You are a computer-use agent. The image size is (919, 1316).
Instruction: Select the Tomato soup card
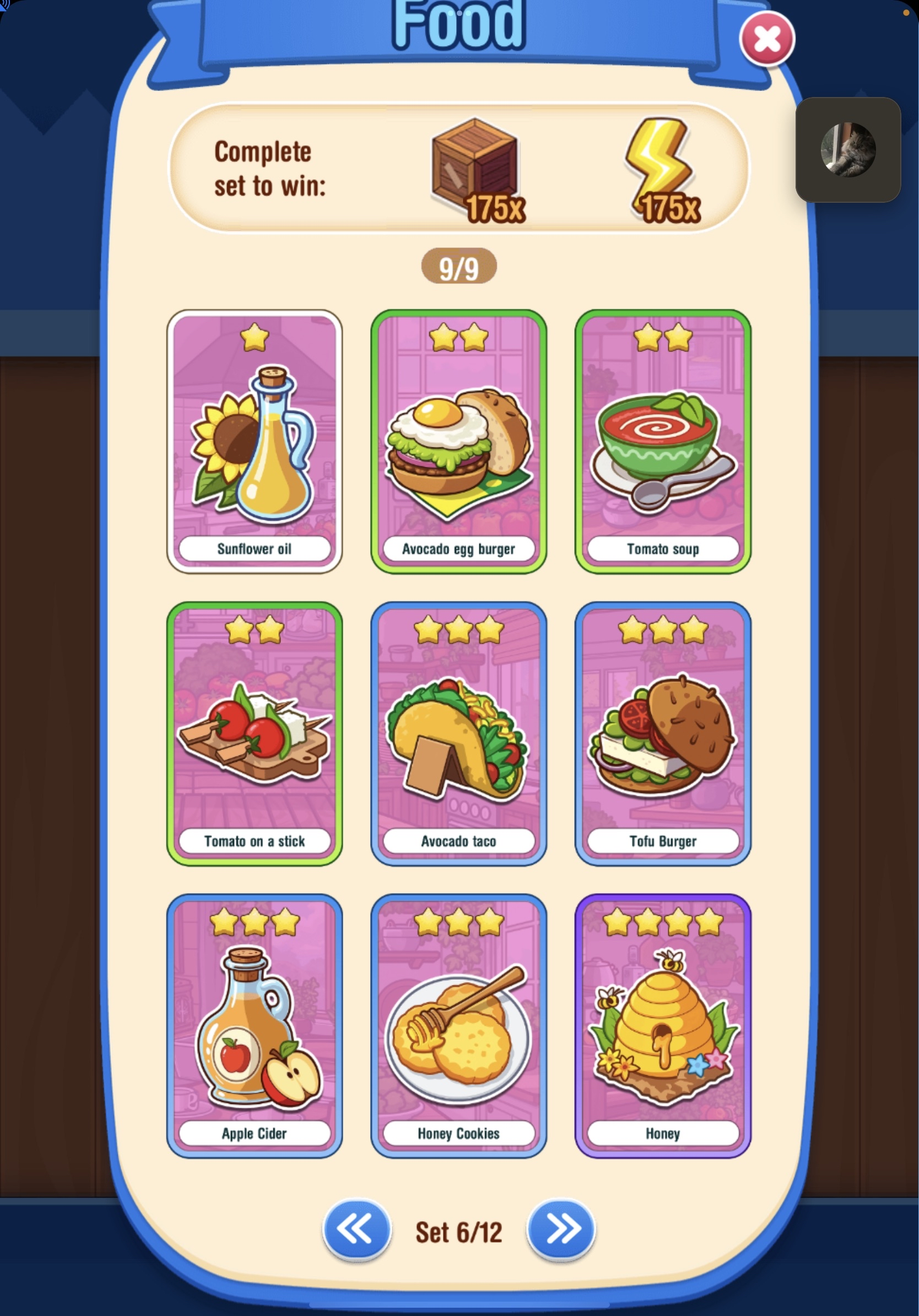coord(663,441)
